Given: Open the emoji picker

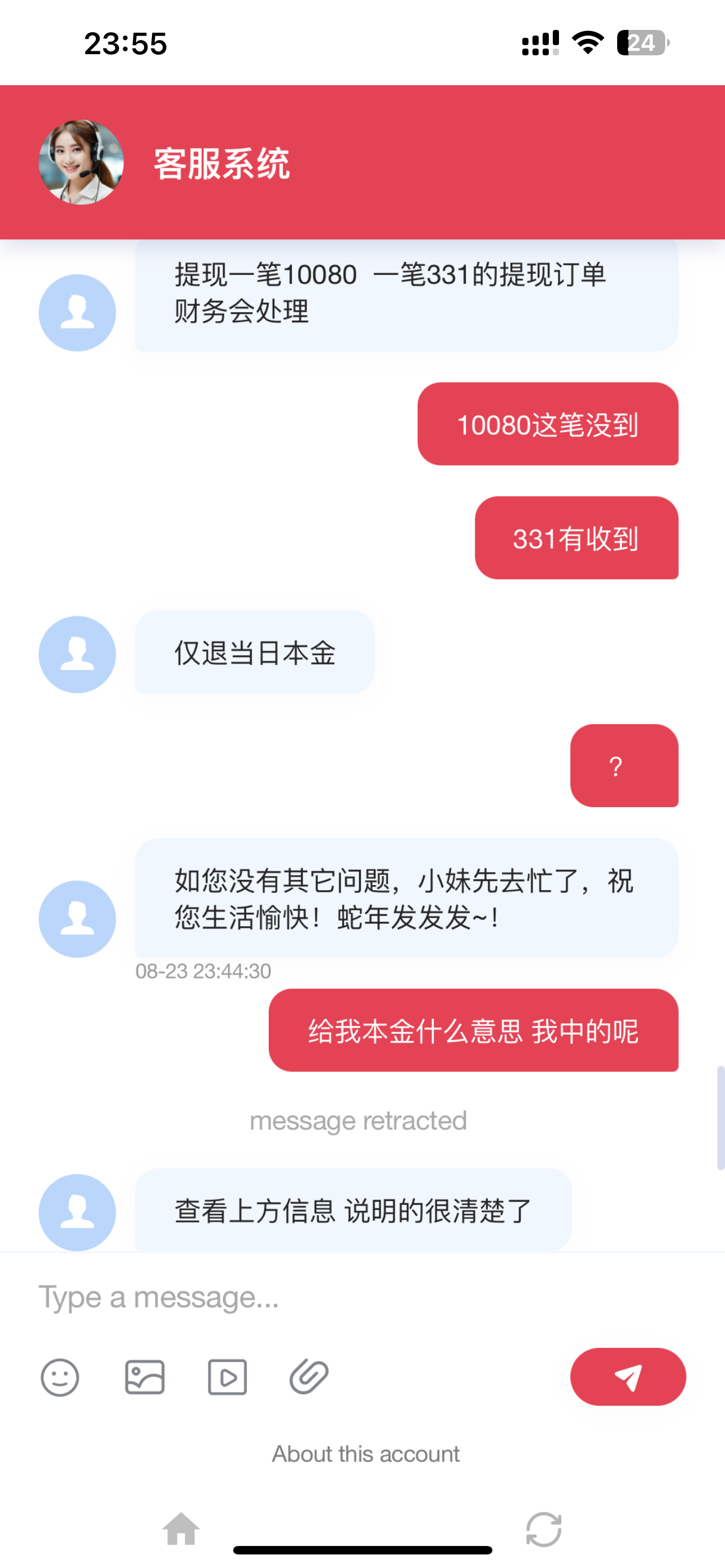Looking at the screenshot, I should [x=60, y=1377].
